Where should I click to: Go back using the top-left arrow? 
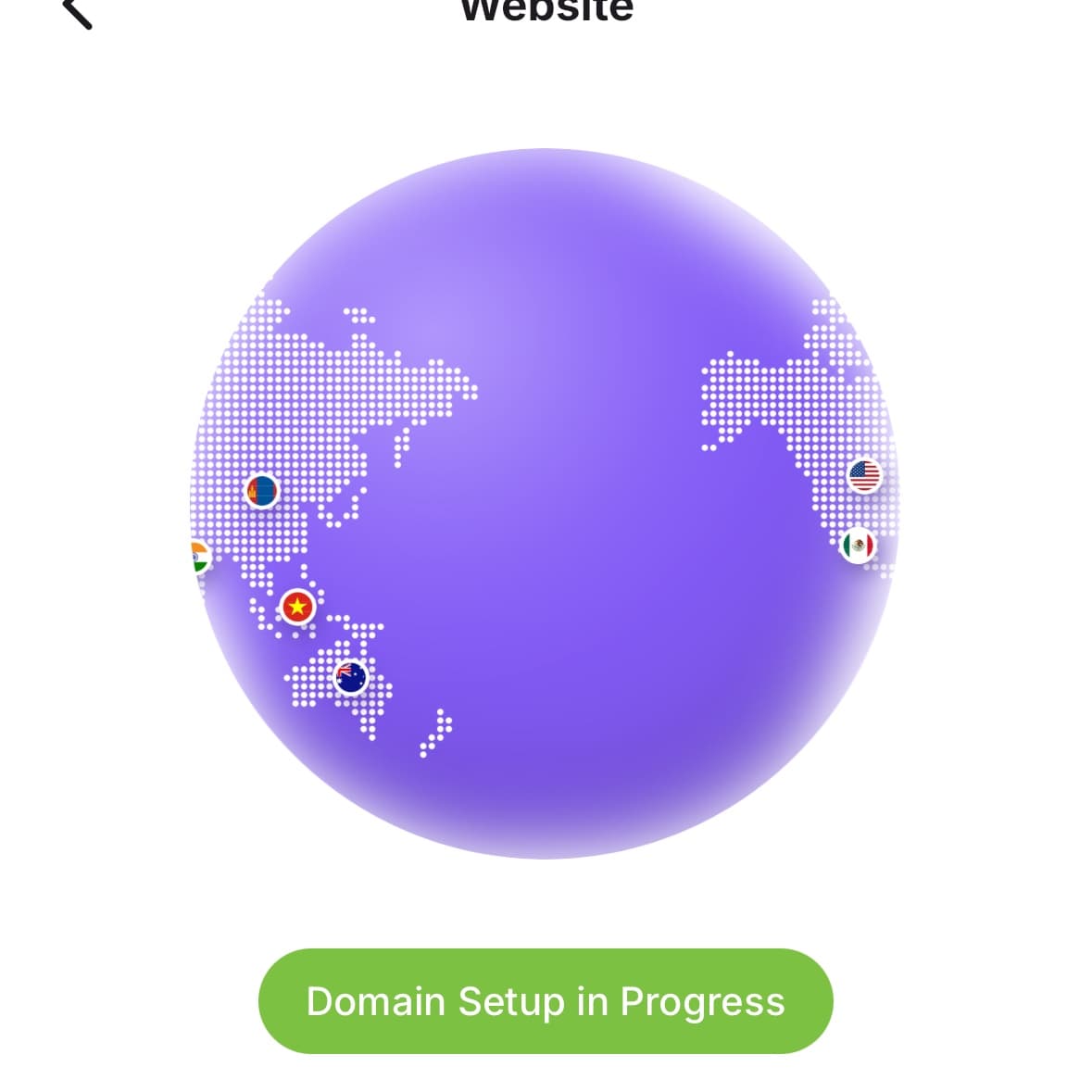tap(78, 12)
